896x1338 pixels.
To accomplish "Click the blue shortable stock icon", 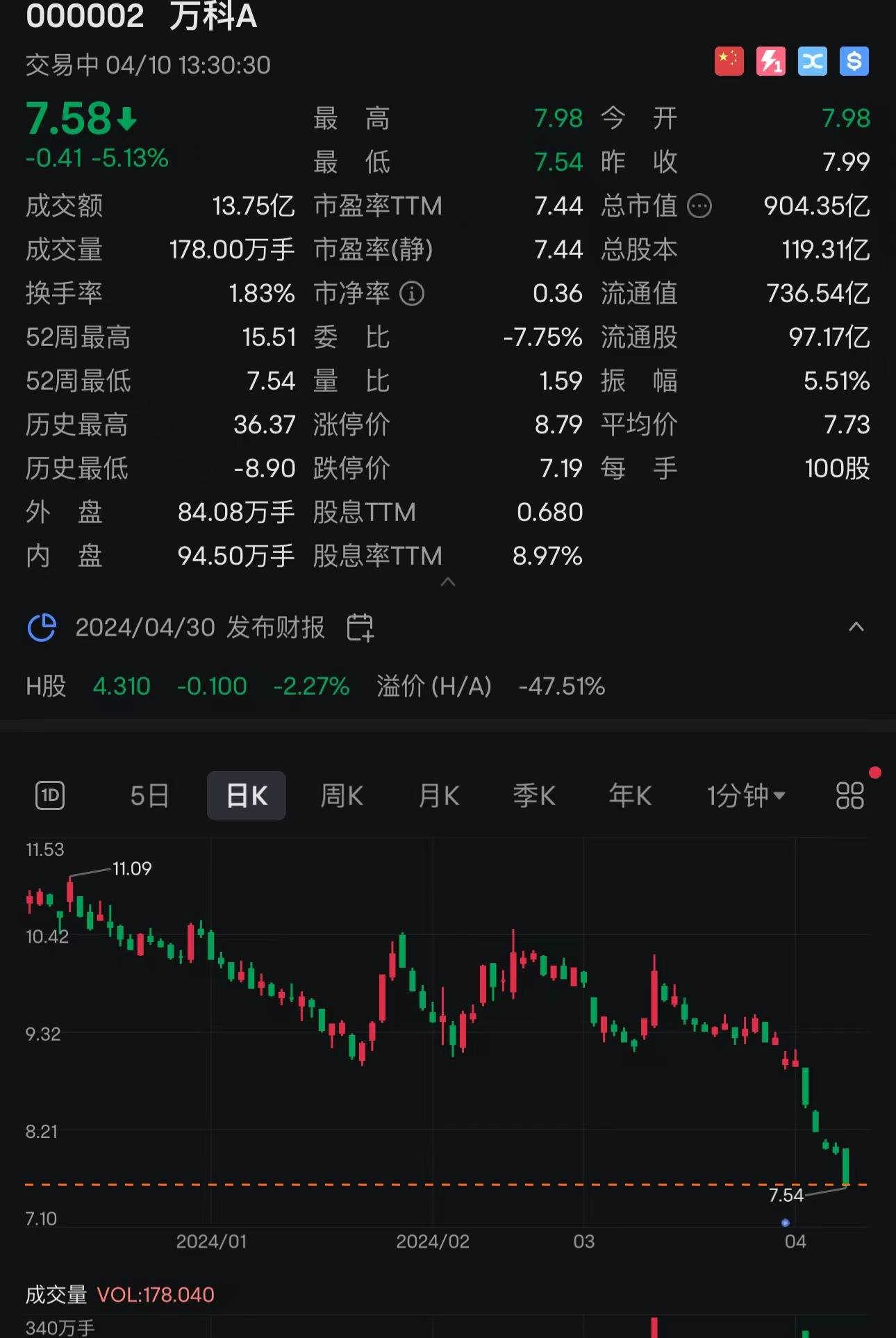I will 813,62.
